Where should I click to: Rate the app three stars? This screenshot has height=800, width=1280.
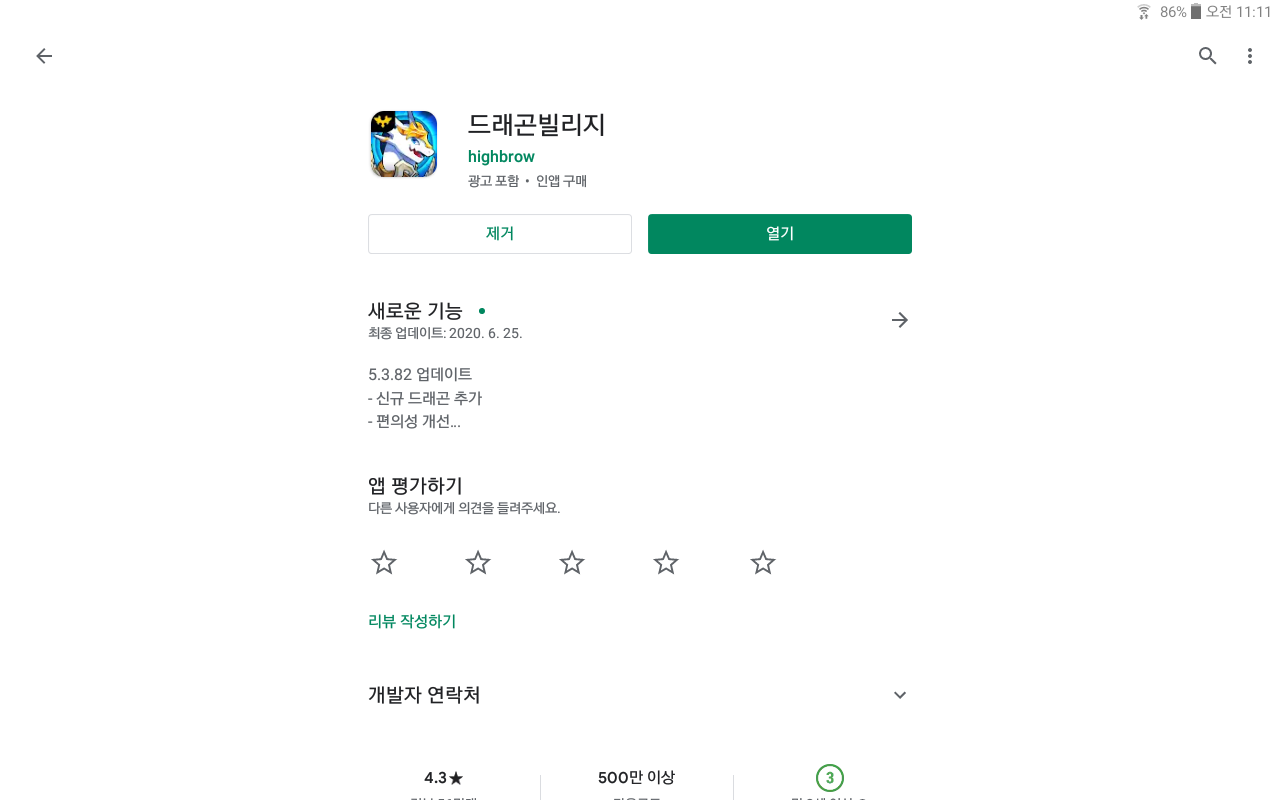coord(572,563)
